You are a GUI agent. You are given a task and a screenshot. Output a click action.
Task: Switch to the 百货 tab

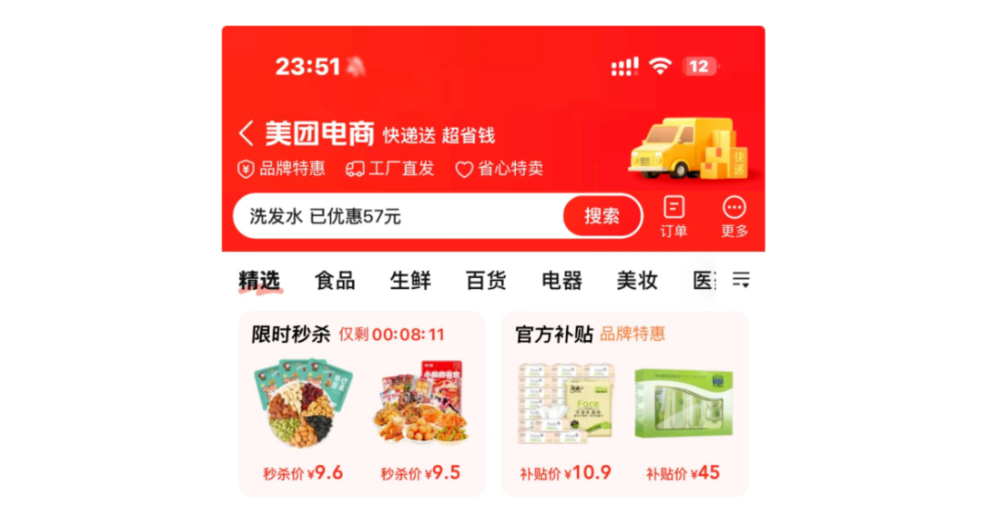coord(486,281)
